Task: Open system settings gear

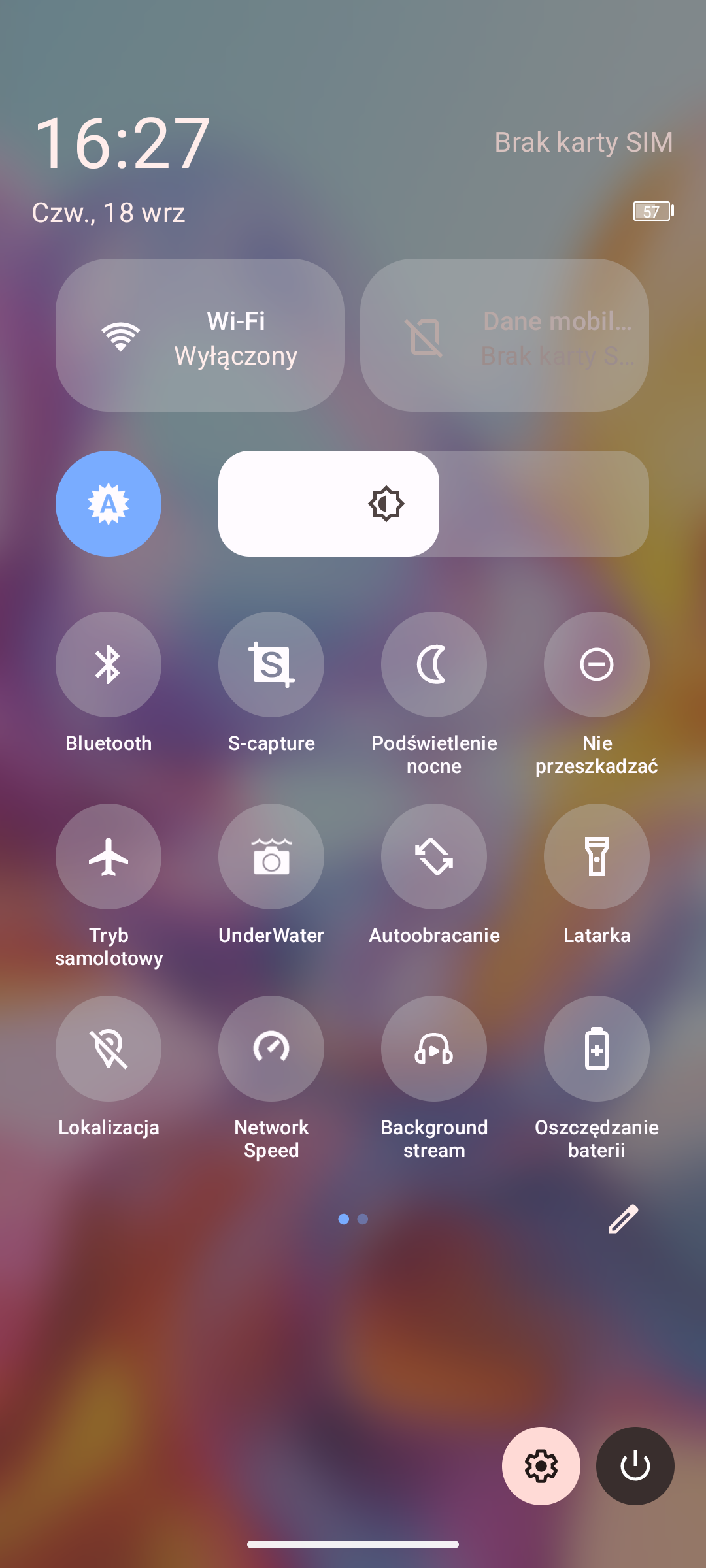Action: [x=541, y=1466]
